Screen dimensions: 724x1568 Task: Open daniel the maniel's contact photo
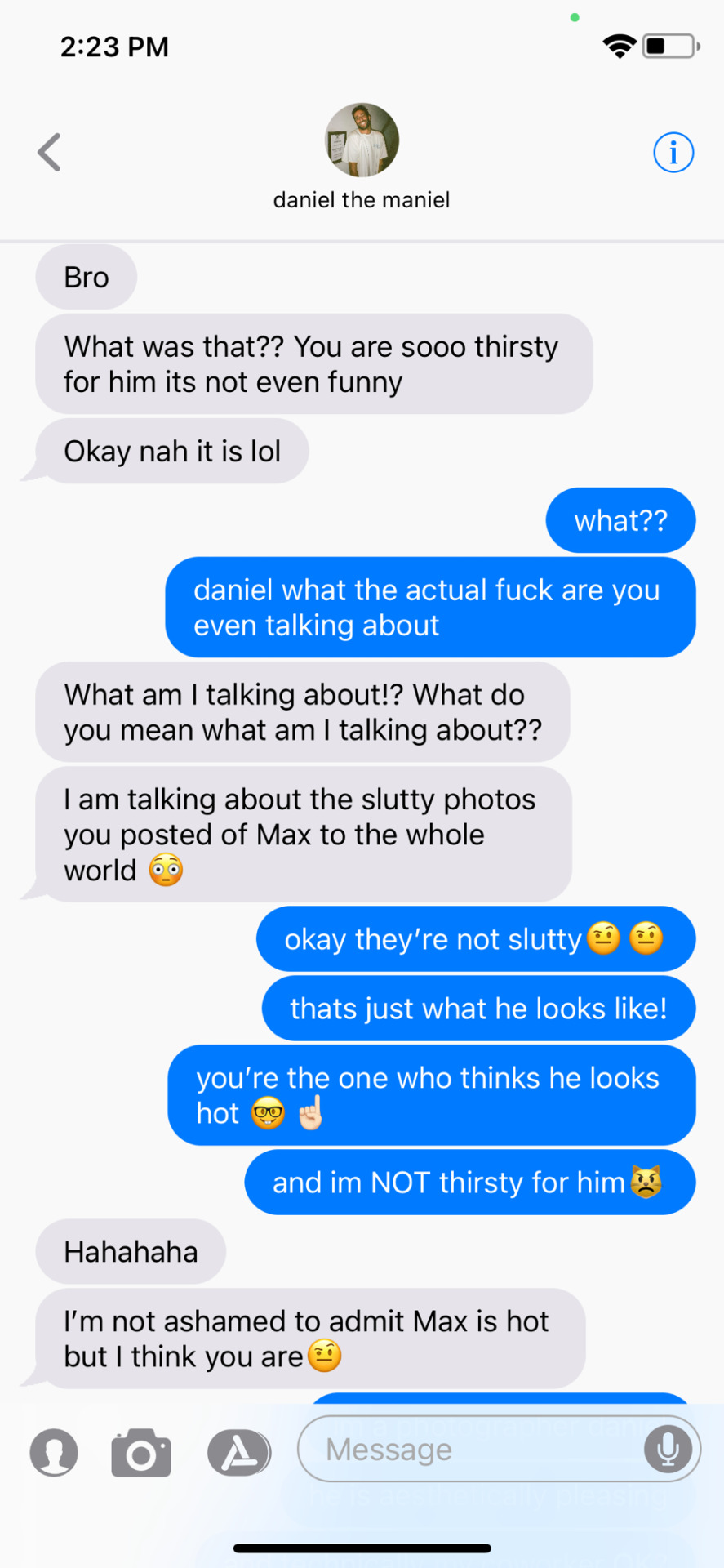[x=362, y=140]
